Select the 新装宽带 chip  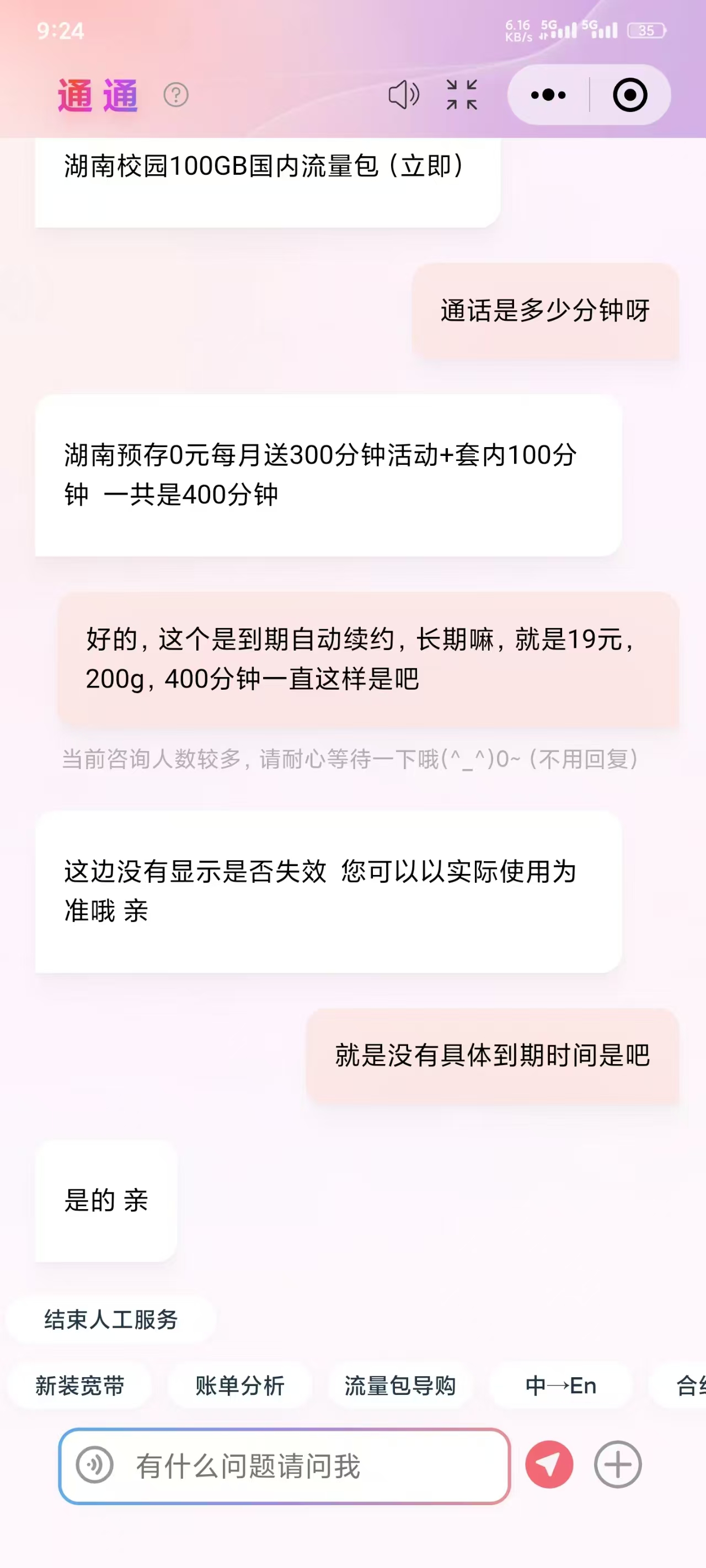tap(80, 1386)
